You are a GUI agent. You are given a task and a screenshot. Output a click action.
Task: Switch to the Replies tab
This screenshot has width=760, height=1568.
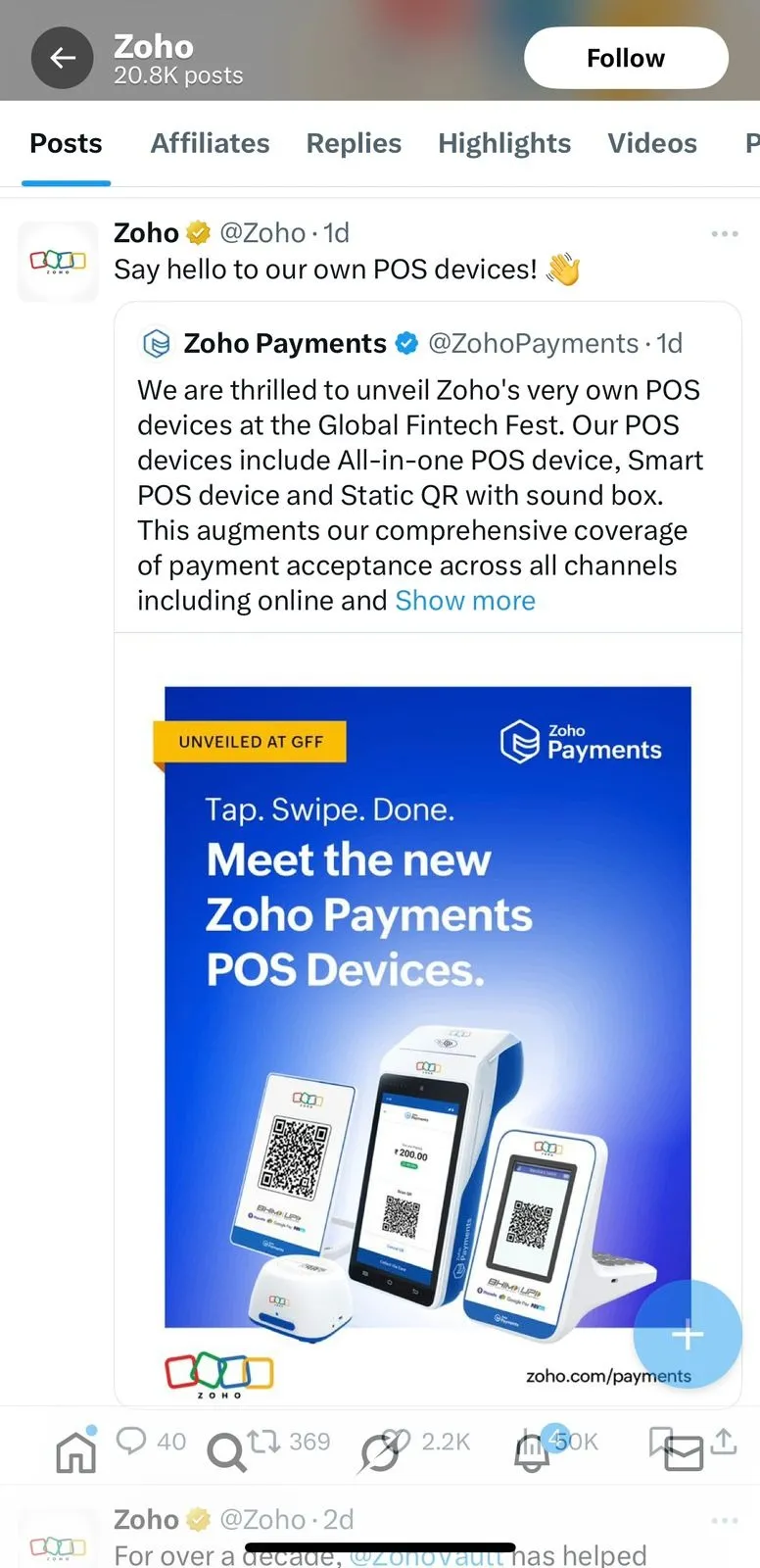click(354, 143)
